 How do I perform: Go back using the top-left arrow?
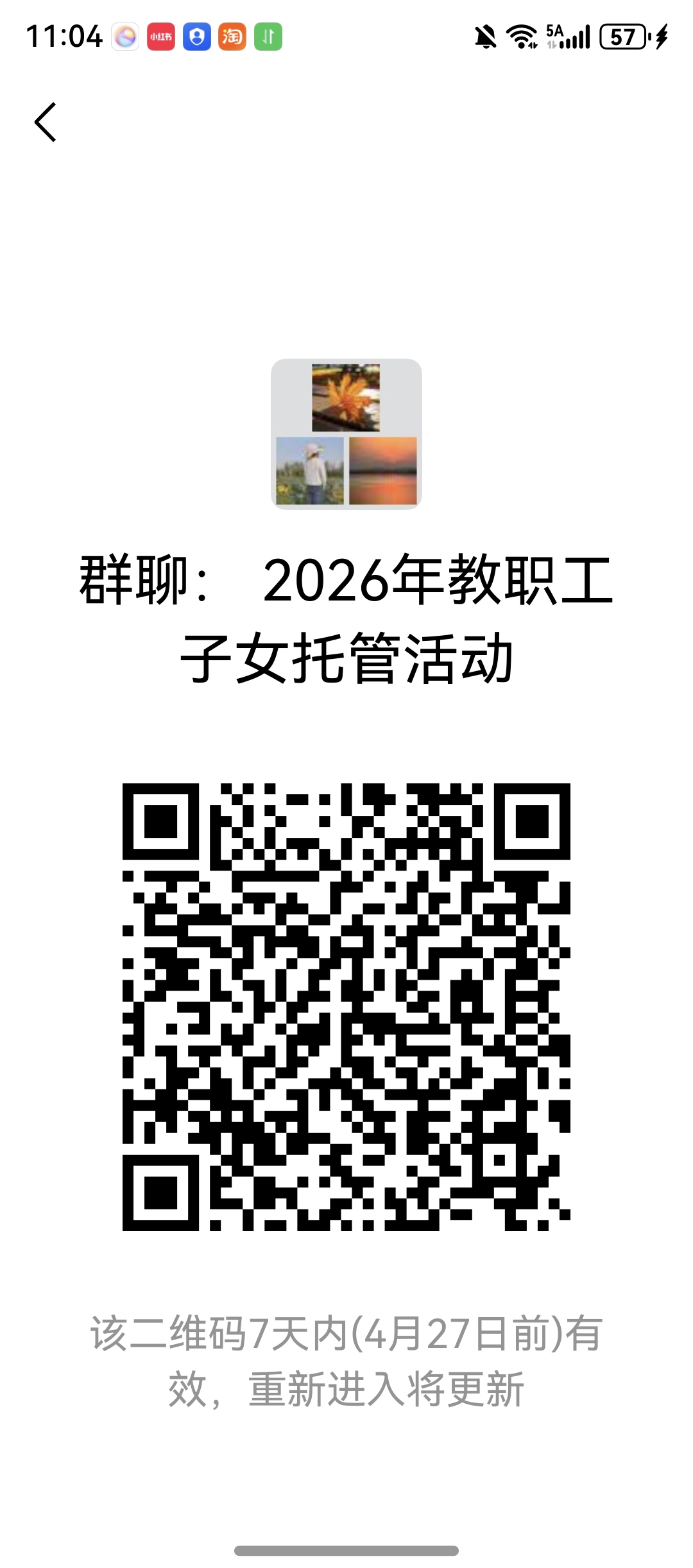pyautogui.click(x=45, y=122)
